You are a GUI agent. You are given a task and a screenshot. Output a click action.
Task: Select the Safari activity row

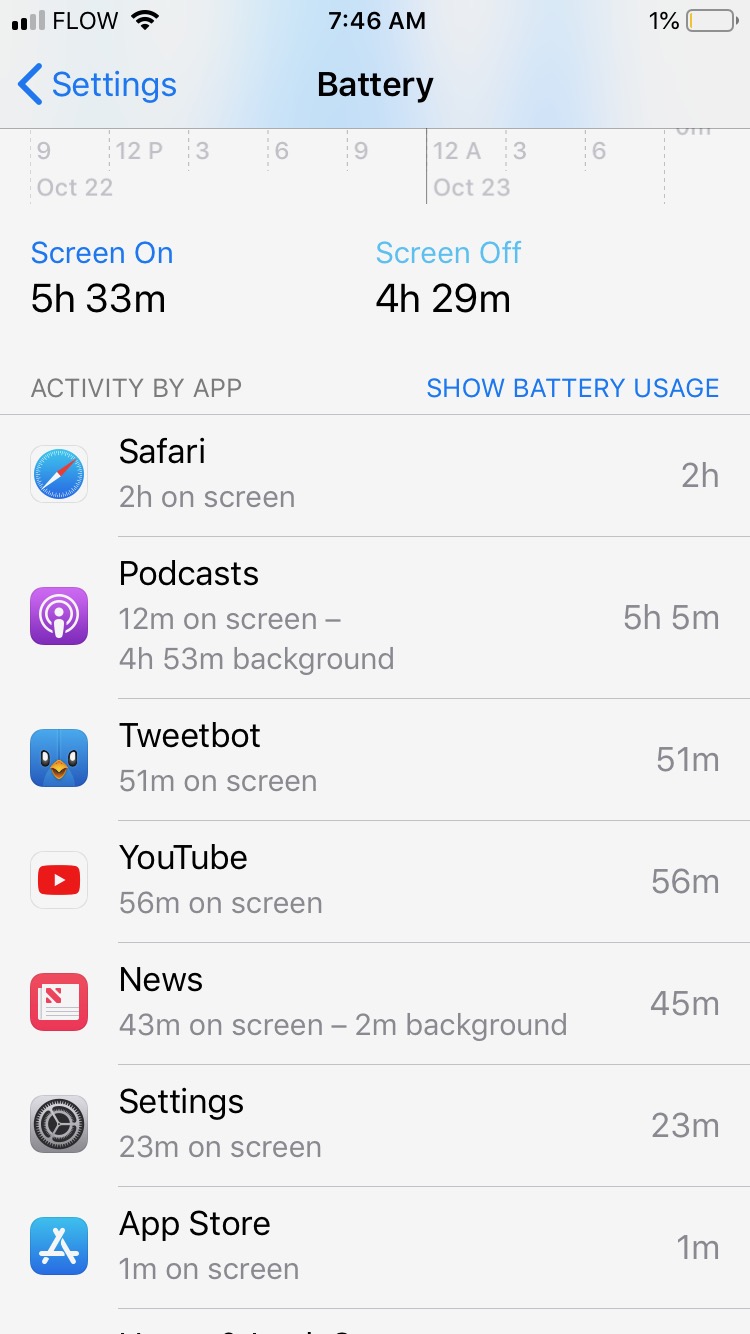pos(375,475)
